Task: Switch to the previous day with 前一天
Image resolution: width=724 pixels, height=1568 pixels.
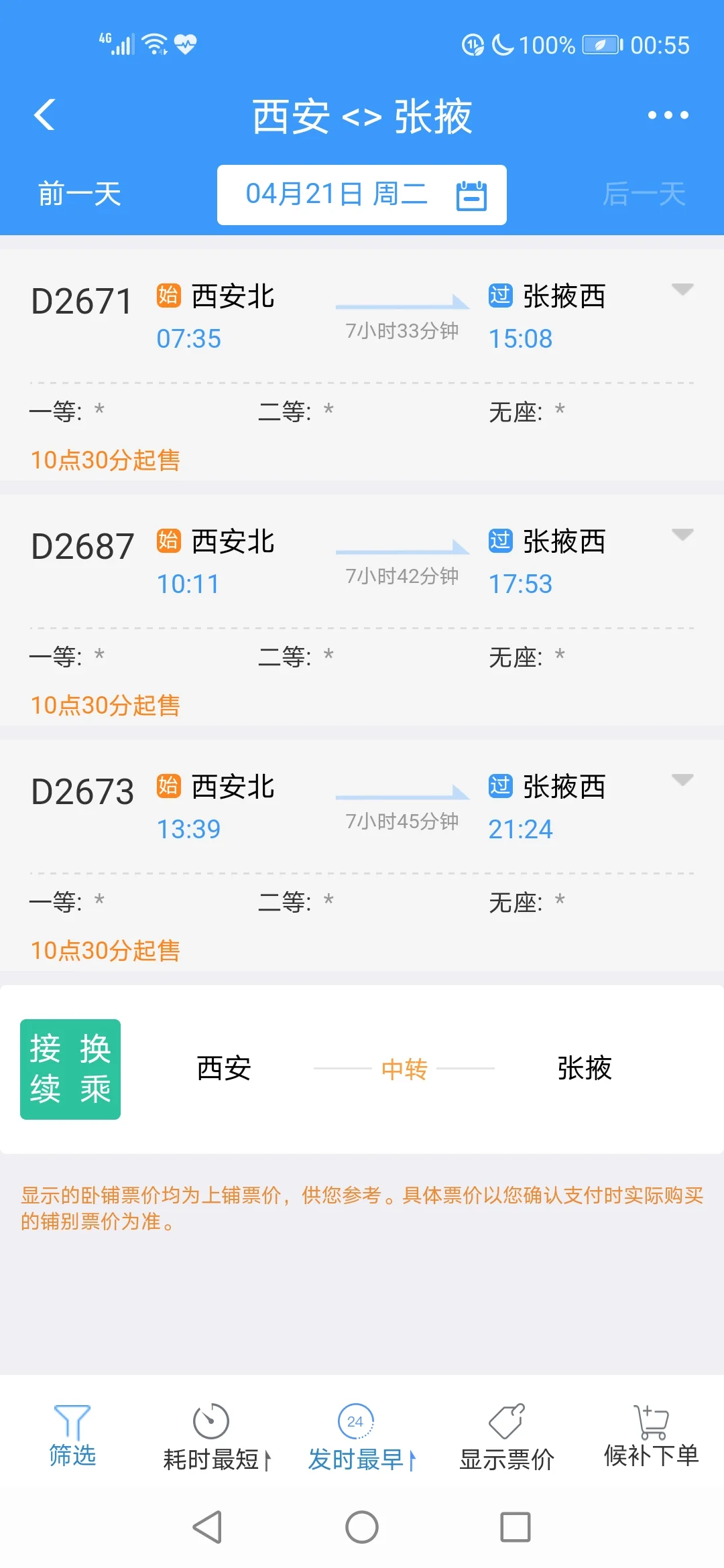Action: tap(77, 195)
